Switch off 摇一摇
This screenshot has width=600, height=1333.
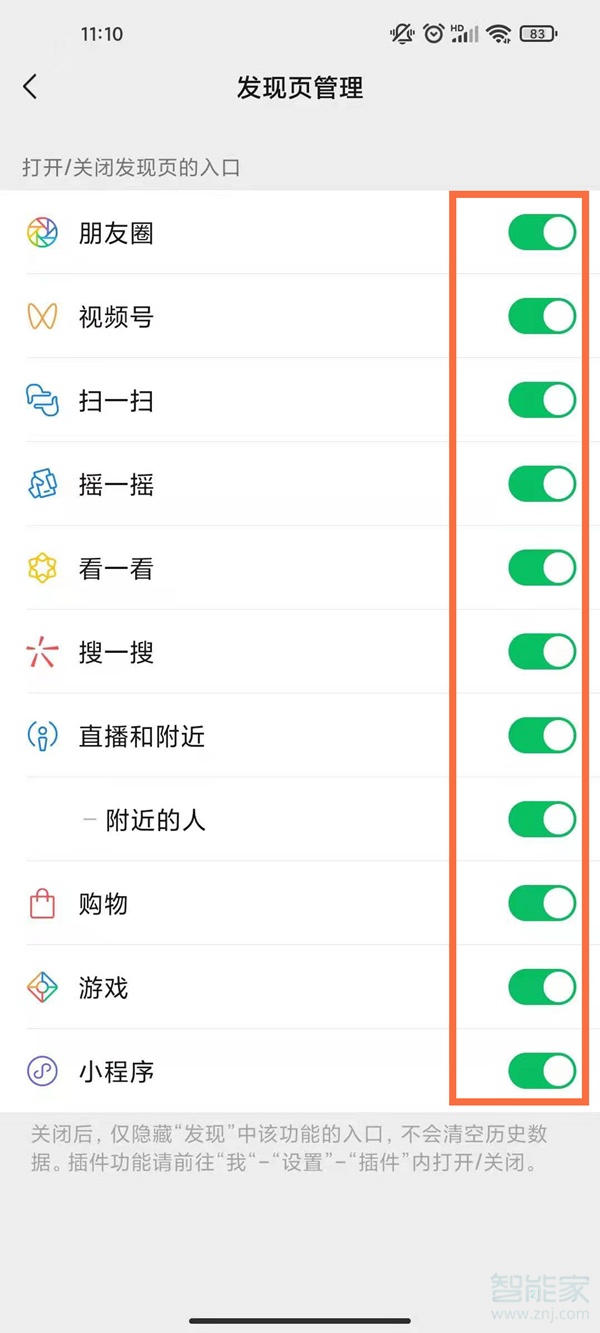point(542,485)
